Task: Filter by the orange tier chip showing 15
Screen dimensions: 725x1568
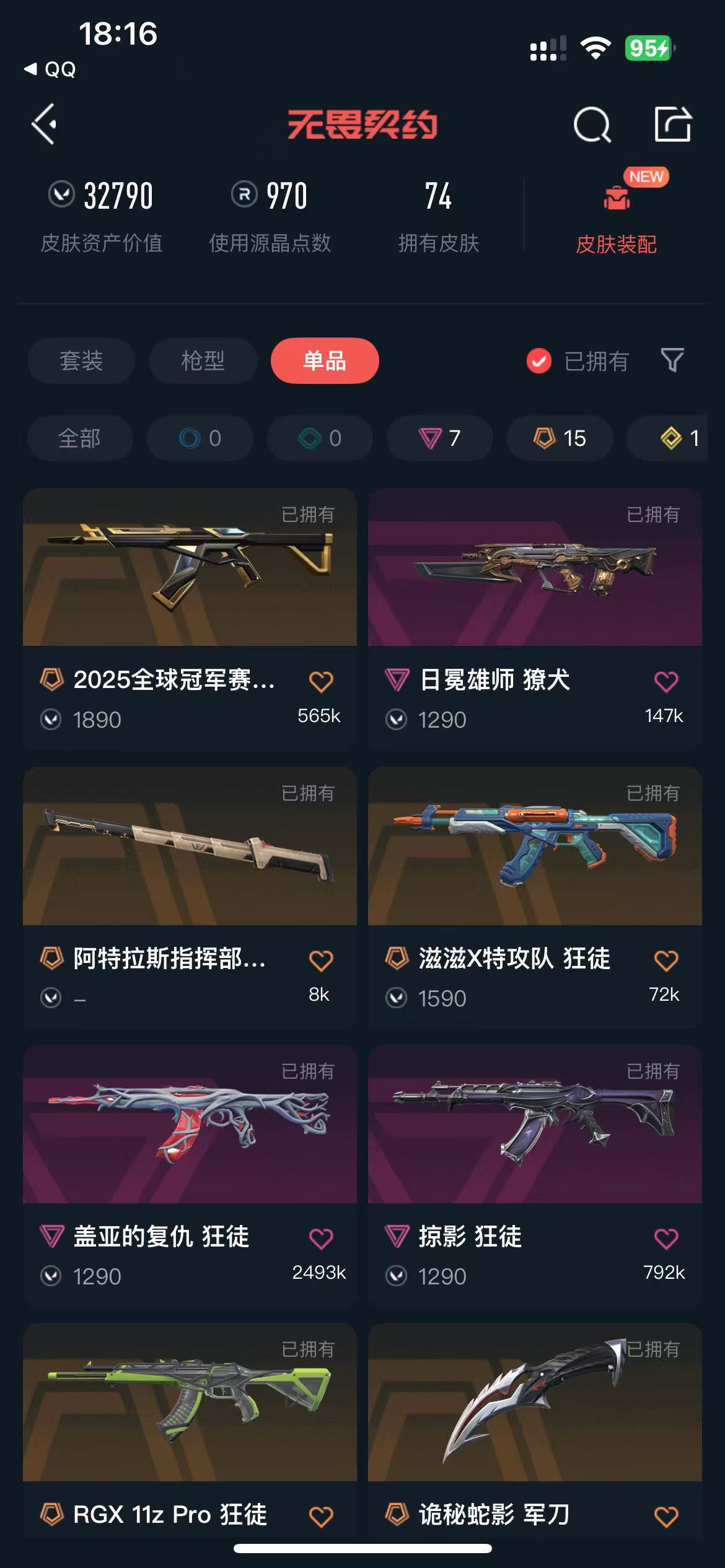Action: (x=560, y=438)
